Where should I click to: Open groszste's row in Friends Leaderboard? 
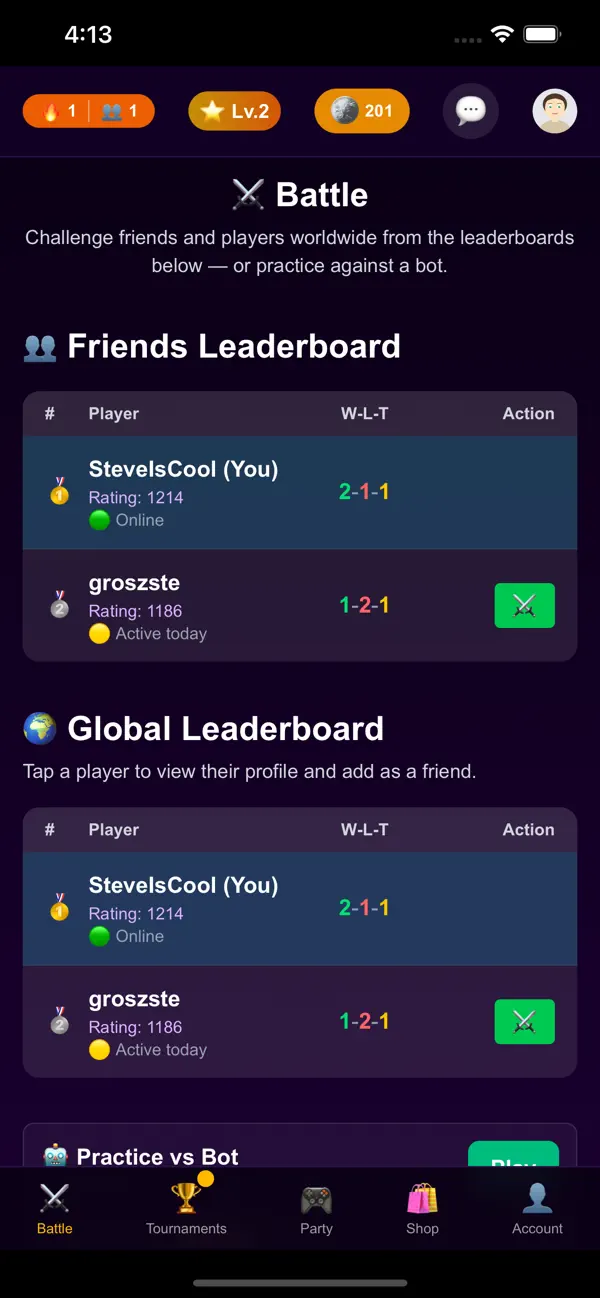300,606
